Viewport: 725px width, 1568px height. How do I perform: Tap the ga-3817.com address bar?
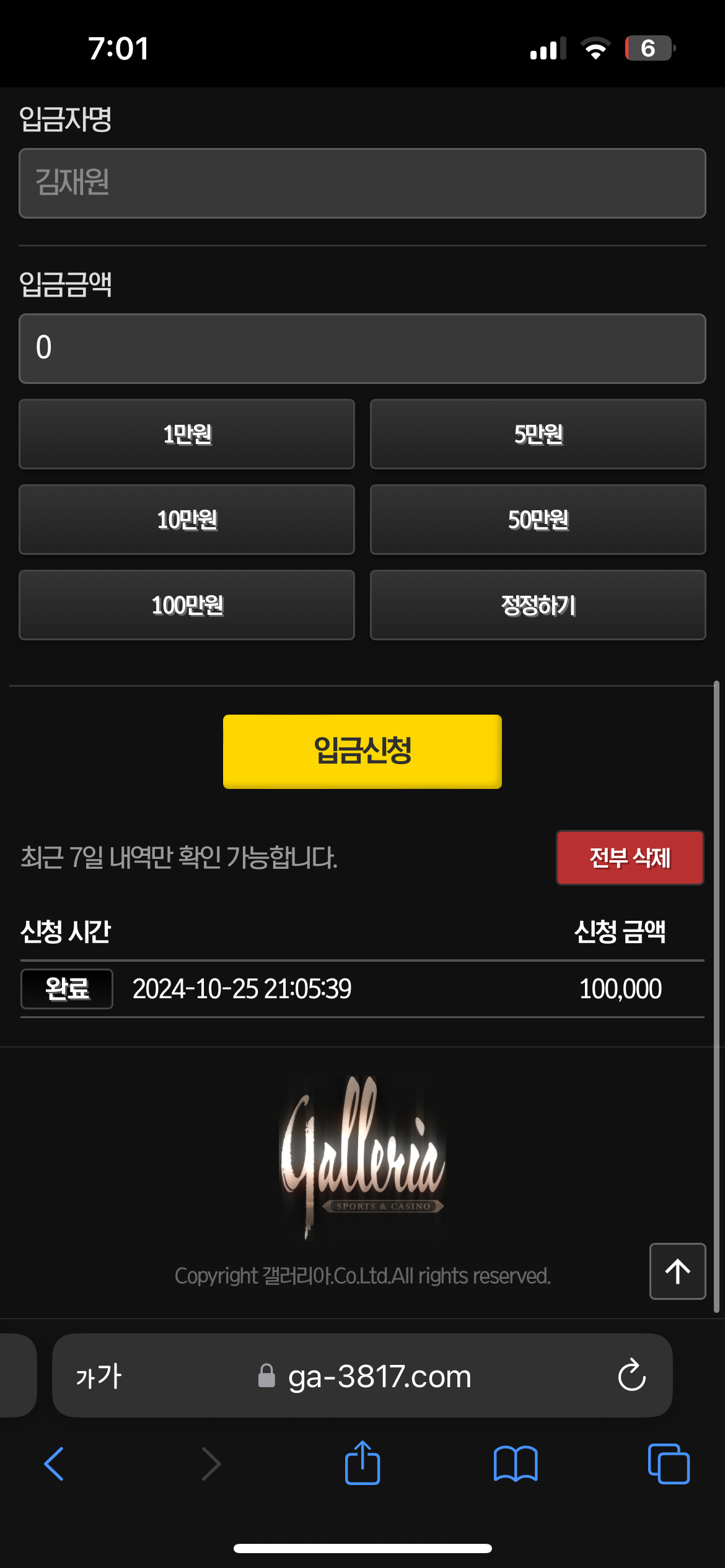pyautogui.click(x=379, y=1376)
